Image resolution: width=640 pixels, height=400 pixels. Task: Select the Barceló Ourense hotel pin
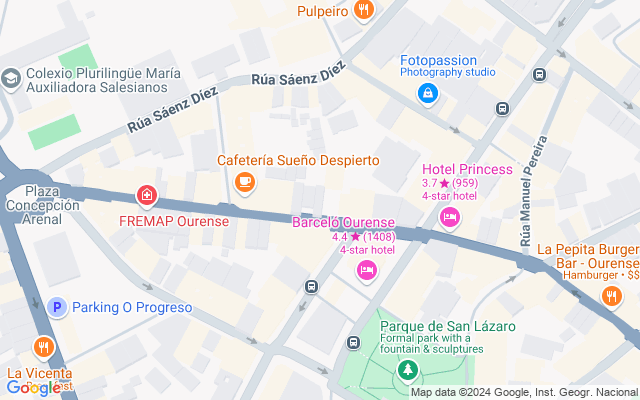pyautogui.click(x=367, y=269)
